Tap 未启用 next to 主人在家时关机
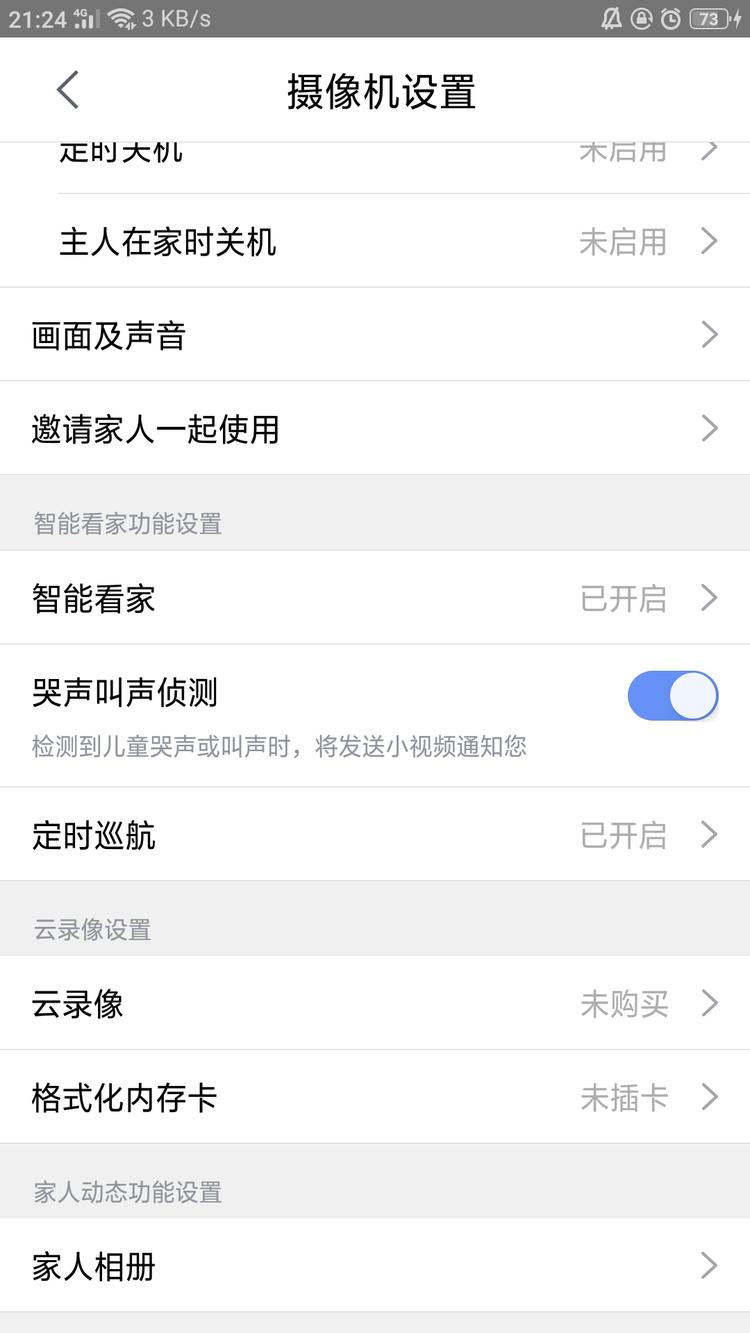This screenshot has width=750, height=1333. click(623, 241)
